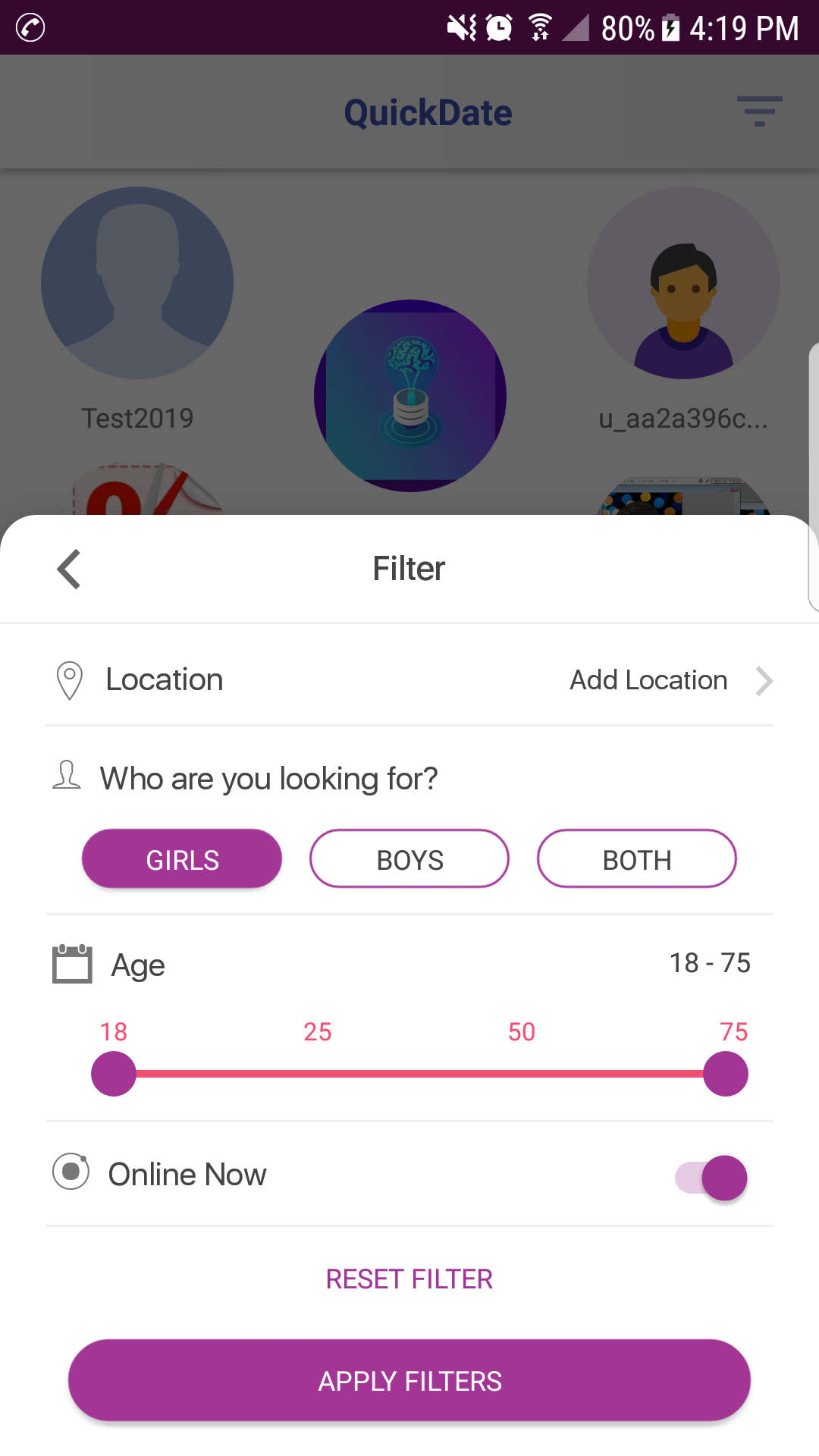Tap the minimum age slider handle
The width and height of the screenshot is (819, 1456).
[114, 1074]
